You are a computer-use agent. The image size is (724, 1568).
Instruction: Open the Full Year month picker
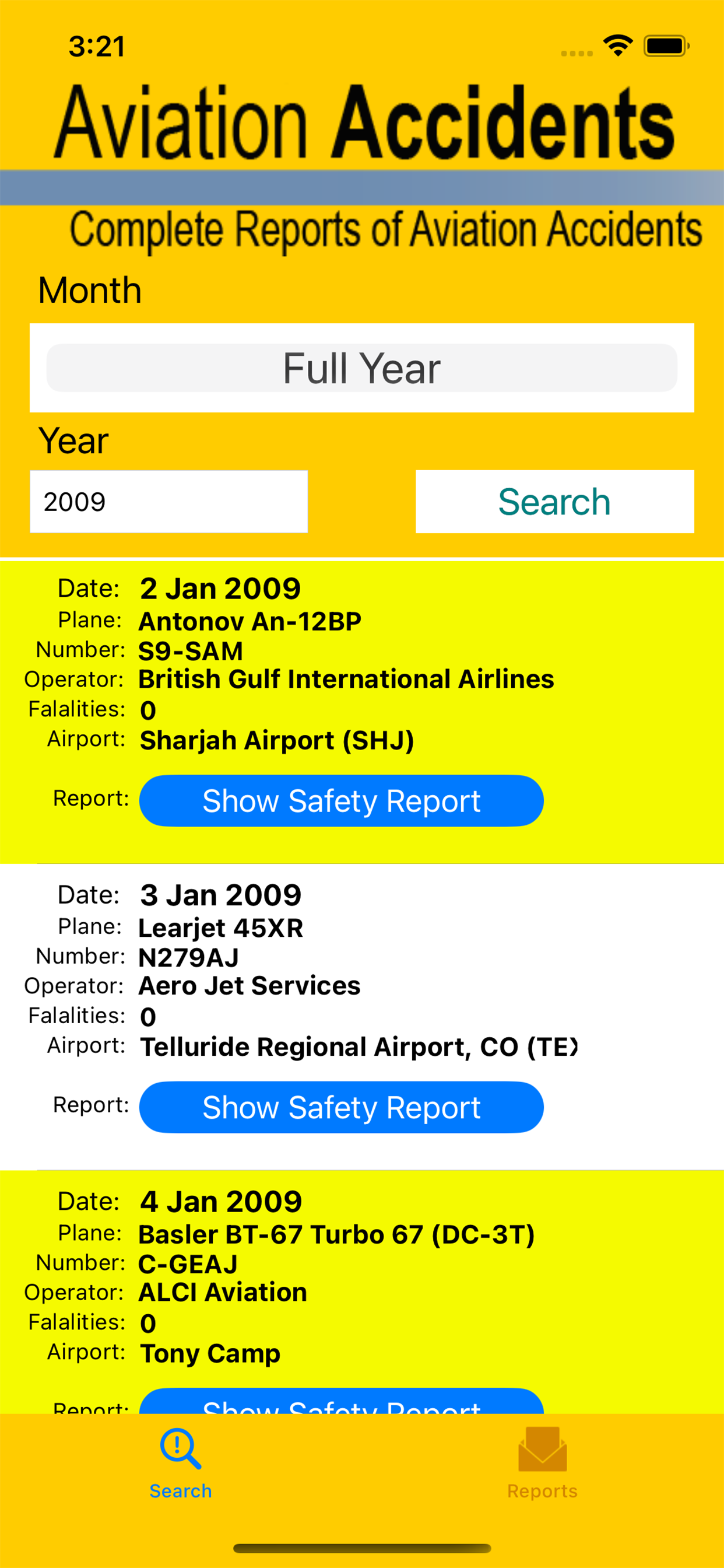pos(362,367)
